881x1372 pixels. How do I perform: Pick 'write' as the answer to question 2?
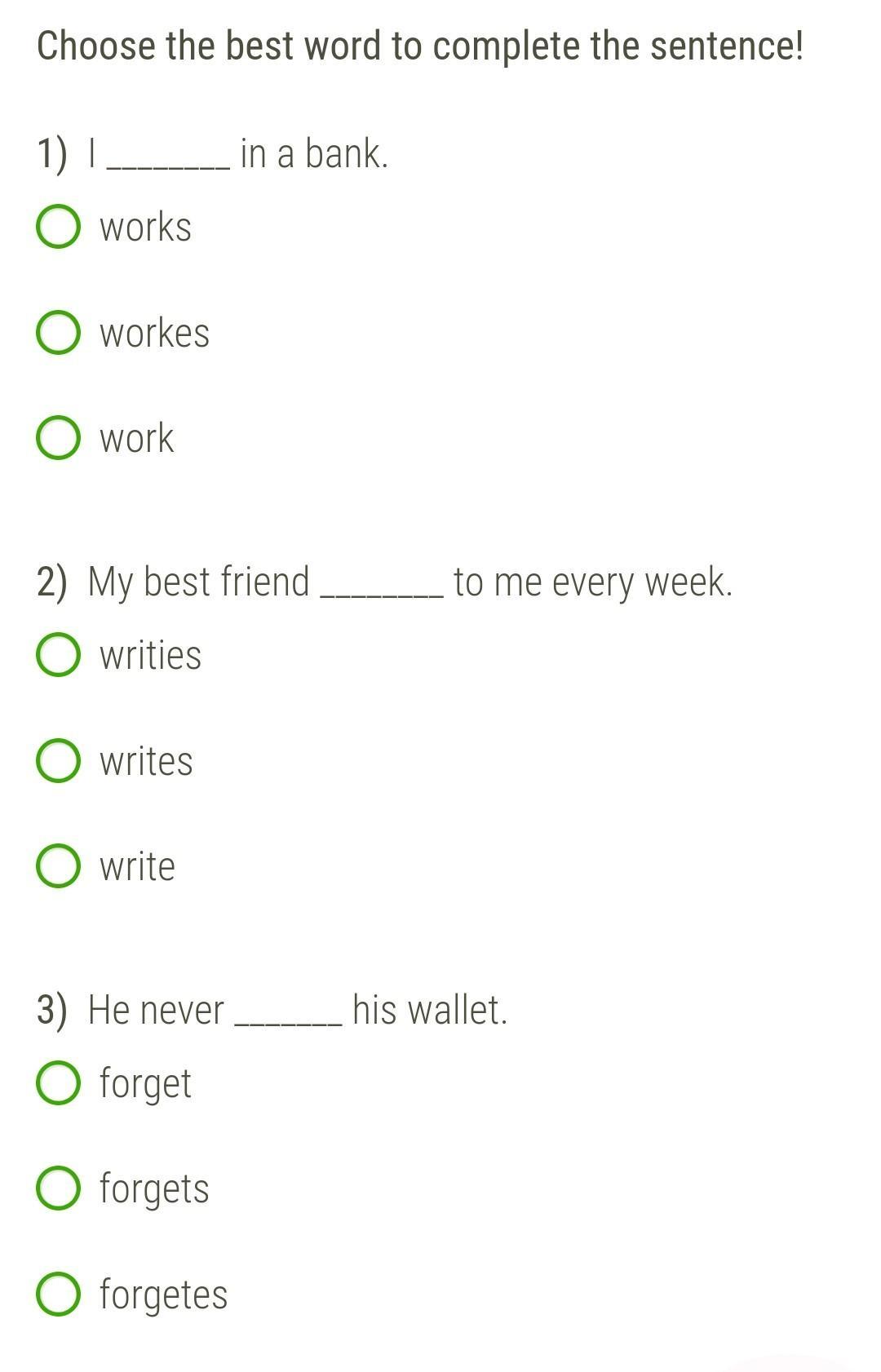[x=59, y=866]
